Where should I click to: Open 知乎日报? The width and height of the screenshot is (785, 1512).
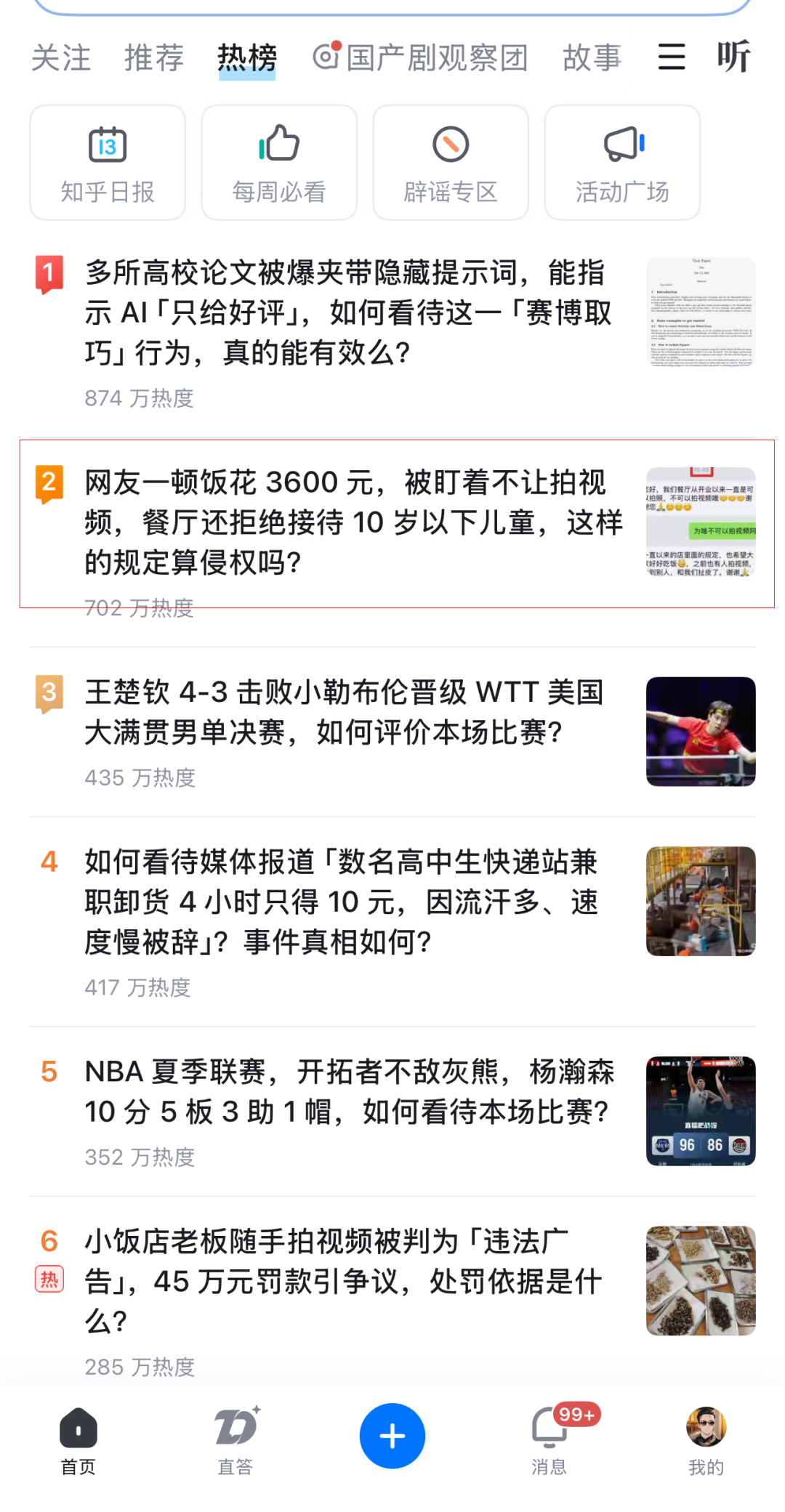(108, 163)
